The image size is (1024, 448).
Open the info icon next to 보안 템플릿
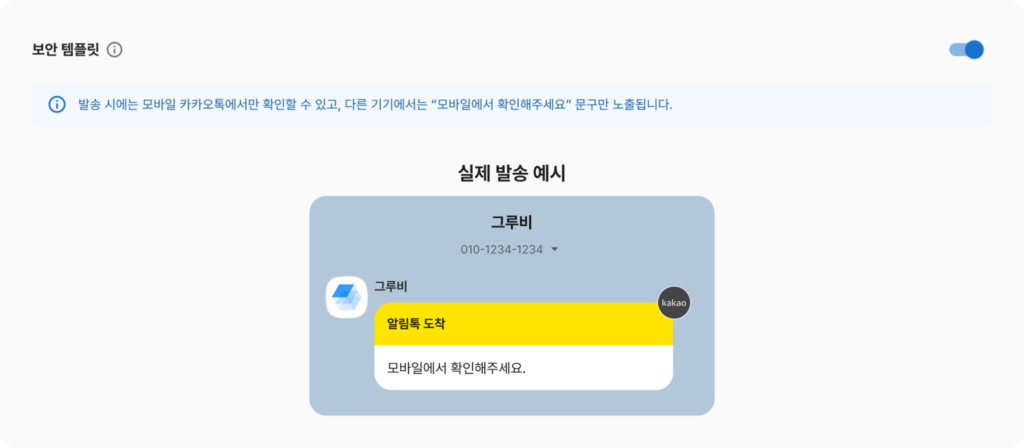click(x=115, y=50)
